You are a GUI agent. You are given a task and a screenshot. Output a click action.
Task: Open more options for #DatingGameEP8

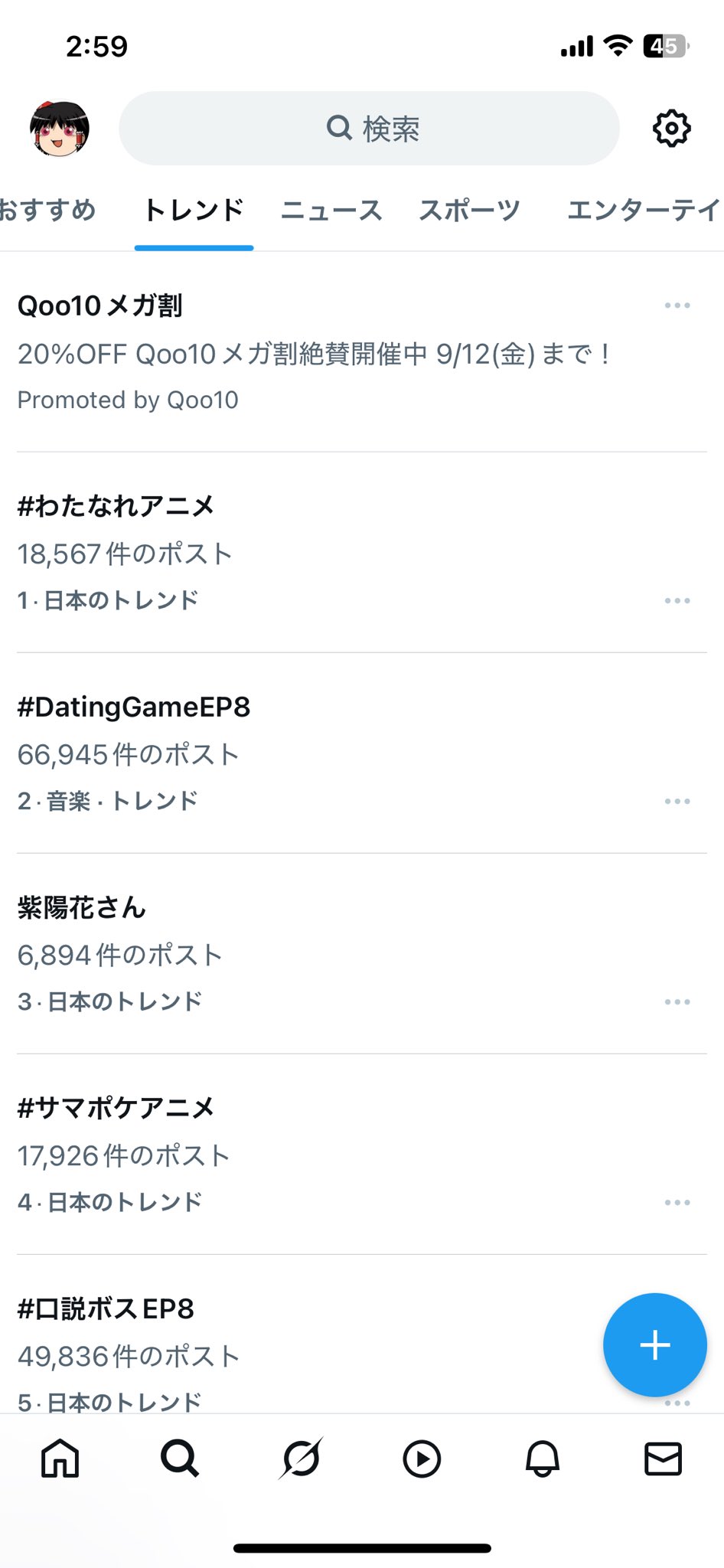[x=677, y=802]
